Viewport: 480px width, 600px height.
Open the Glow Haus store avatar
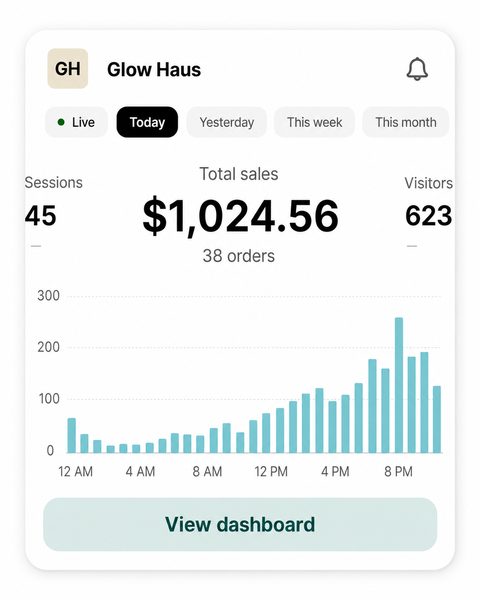pyautogui.click(x=68, y=69)
